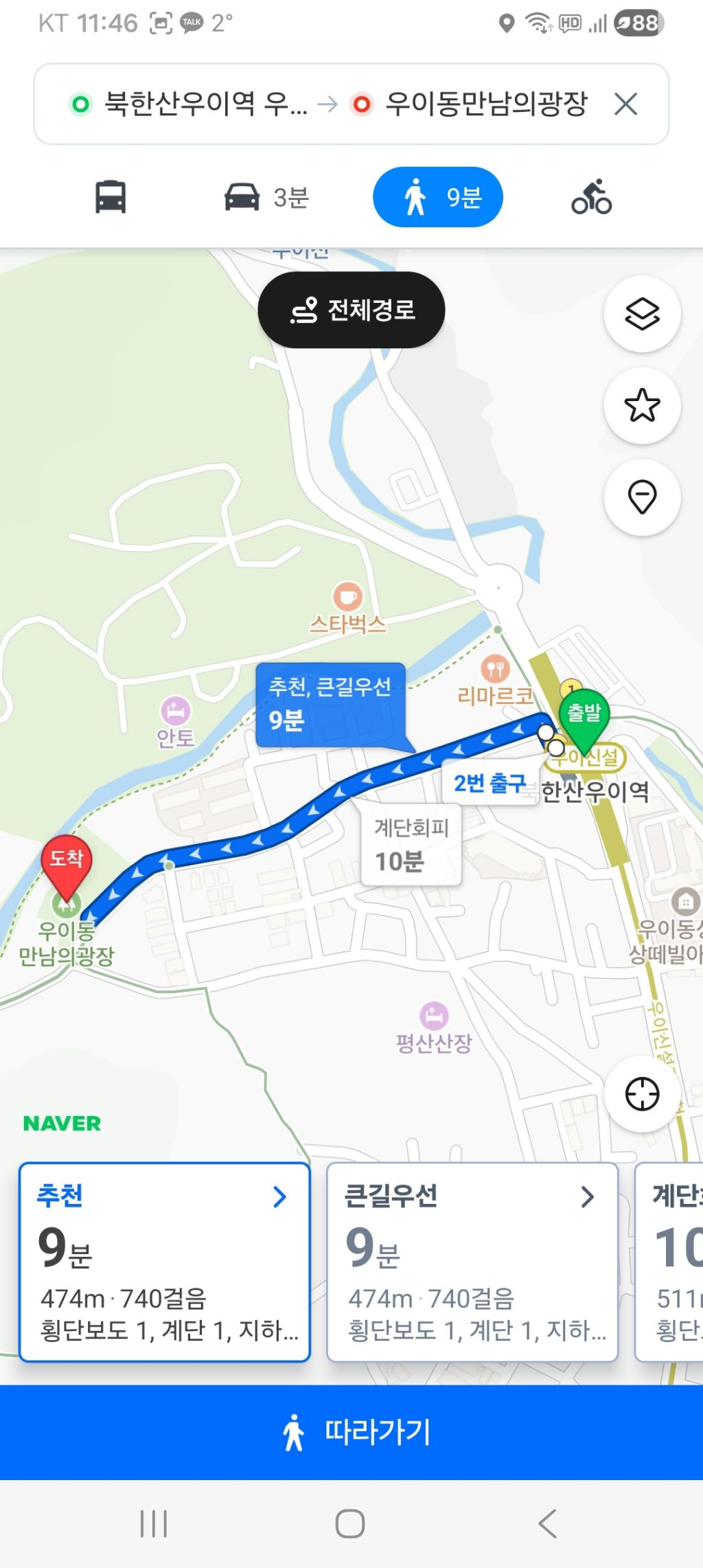Edit the route start and destination field
This screenshot has height=1568, width=703.
(x=330, y=104)
